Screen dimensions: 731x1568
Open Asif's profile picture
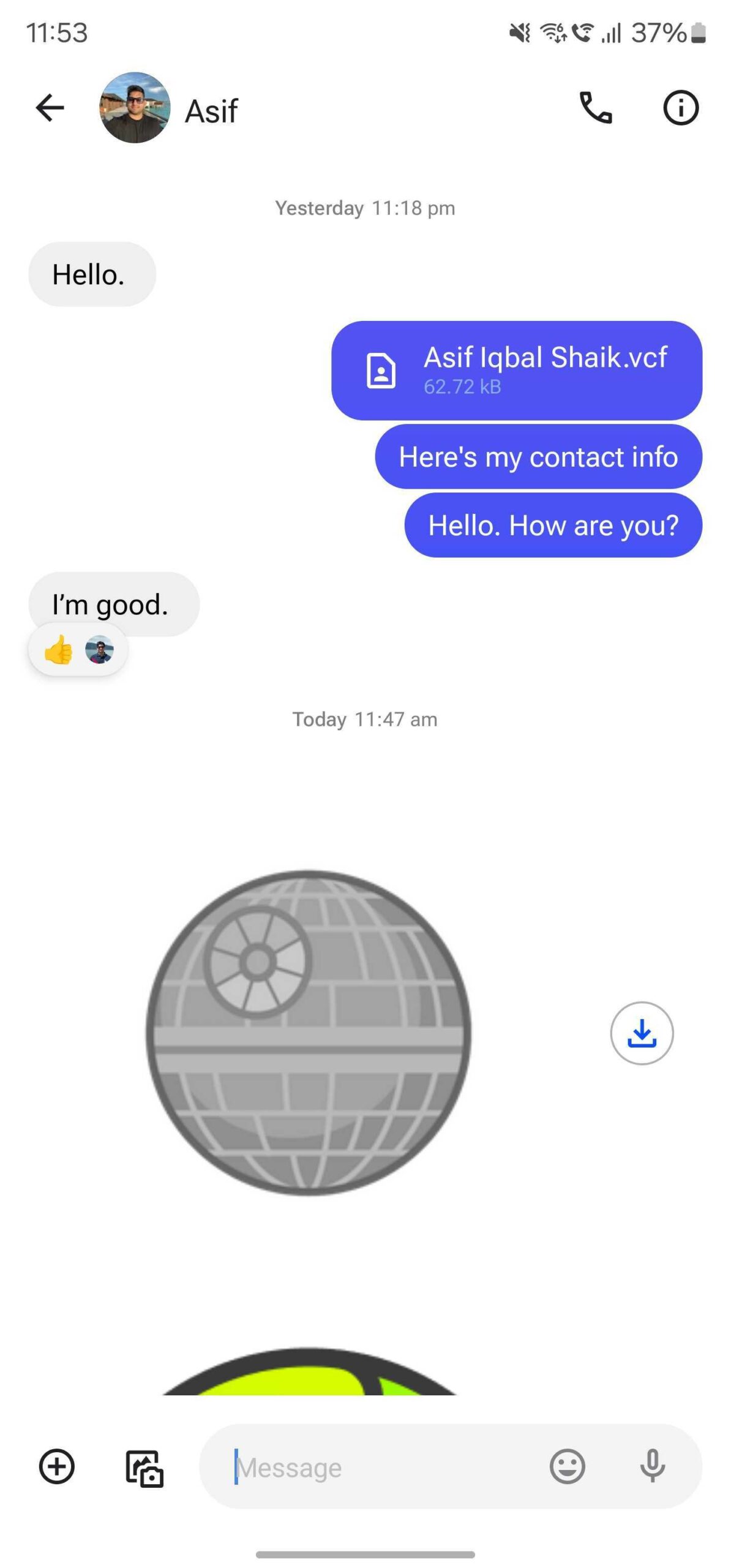(135, 108)
